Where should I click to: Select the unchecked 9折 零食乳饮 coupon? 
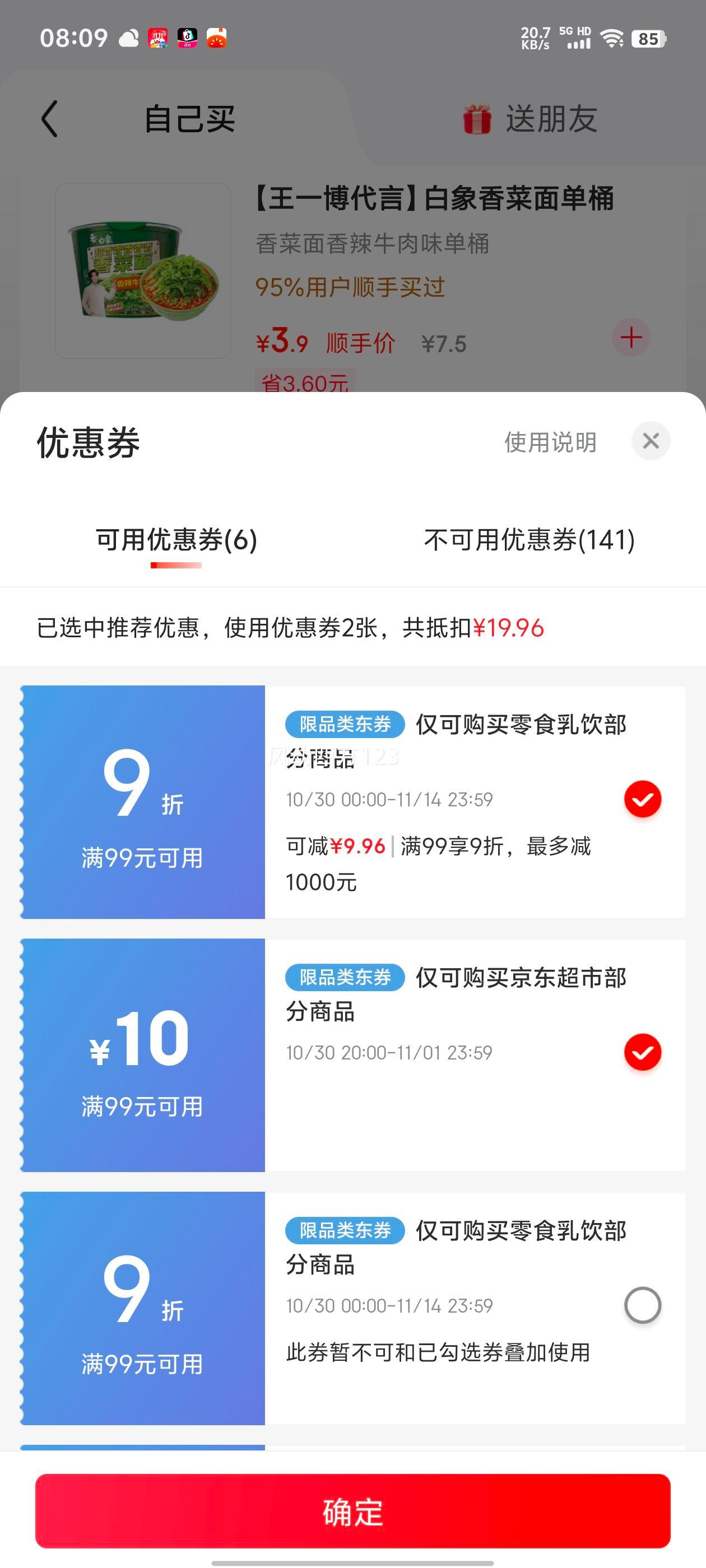tap(642, 1305)
